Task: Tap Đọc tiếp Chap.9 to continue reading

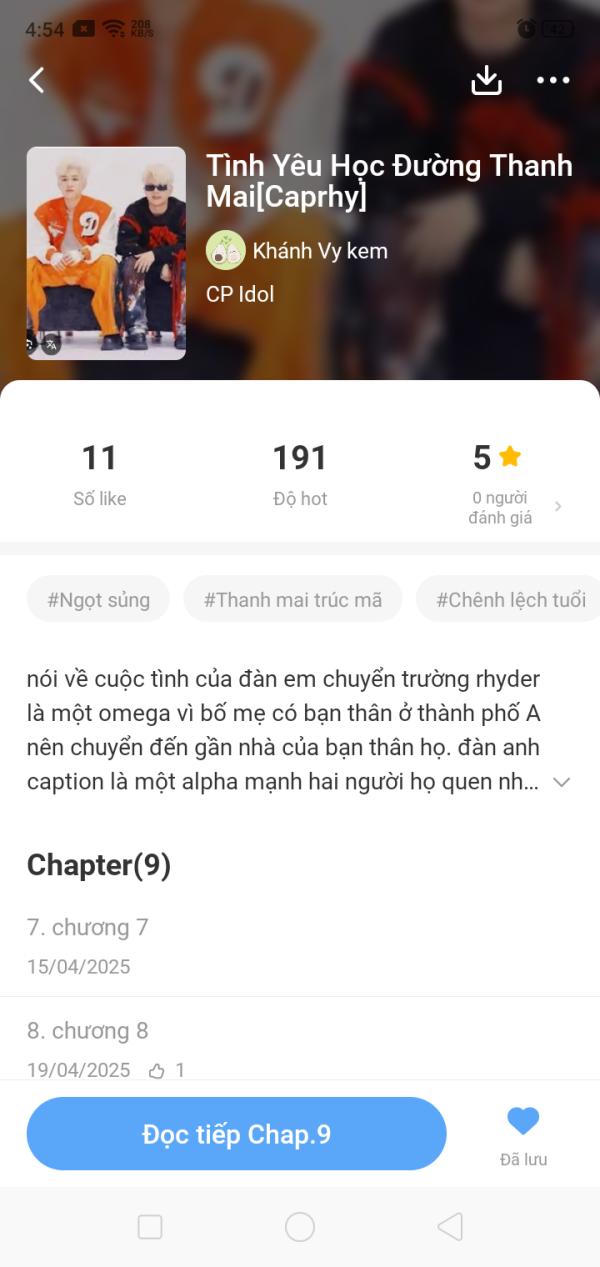Action: point(236,1134)
